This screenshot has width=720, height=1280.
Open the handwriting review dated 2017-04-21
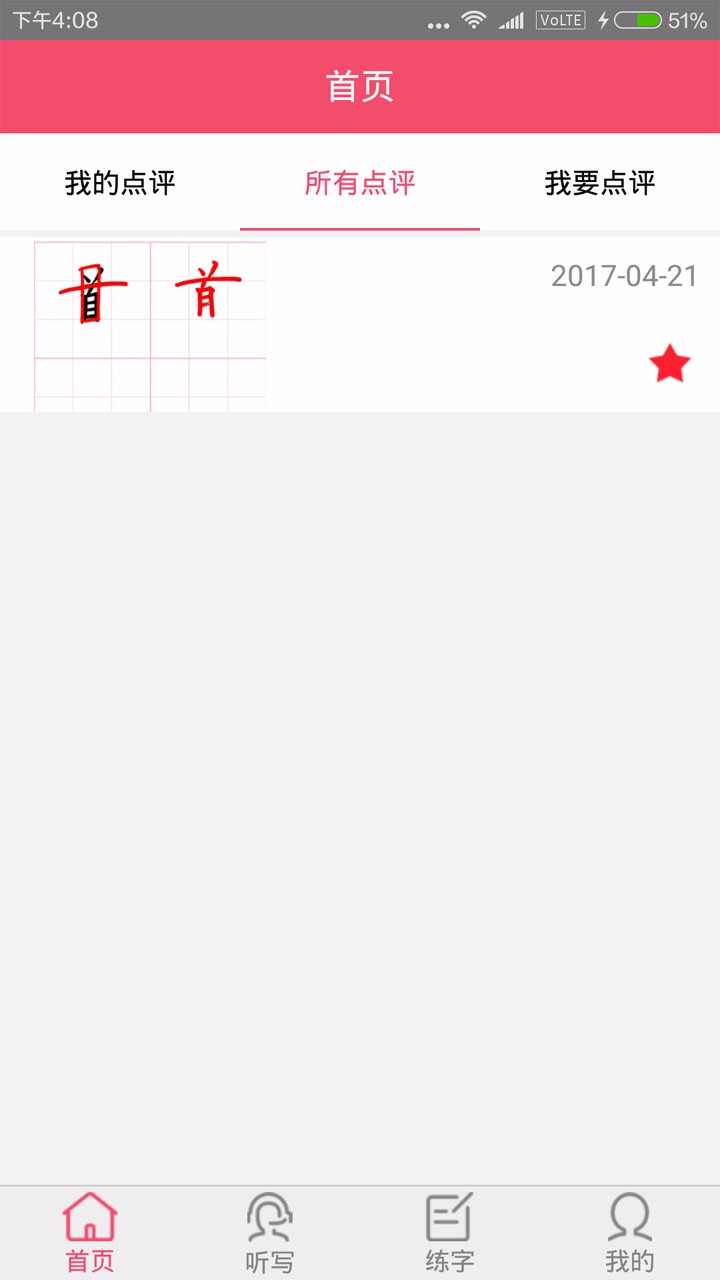coord(360,325)
